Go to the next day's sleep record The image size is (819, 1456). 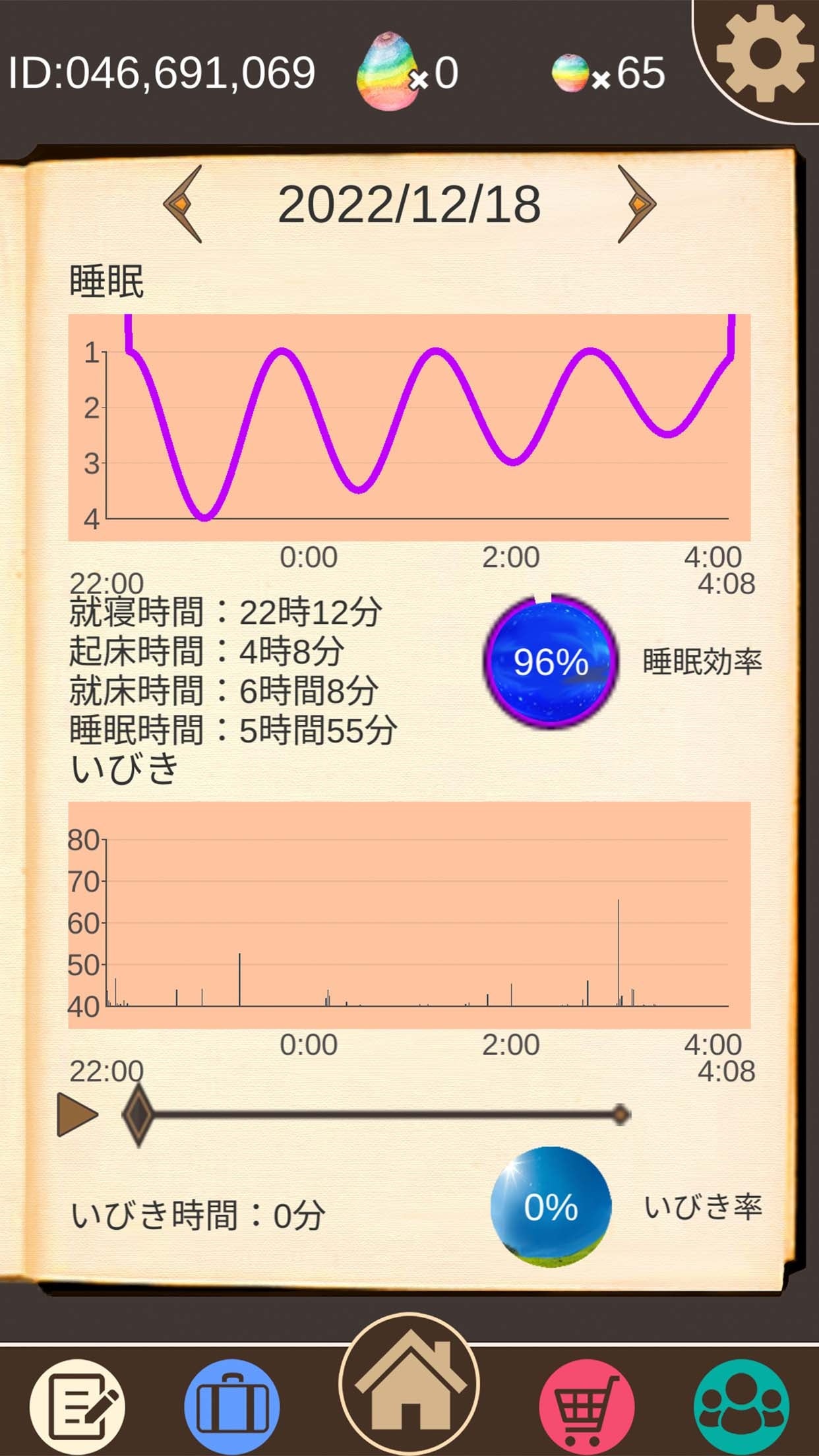(x=636, y=204)
